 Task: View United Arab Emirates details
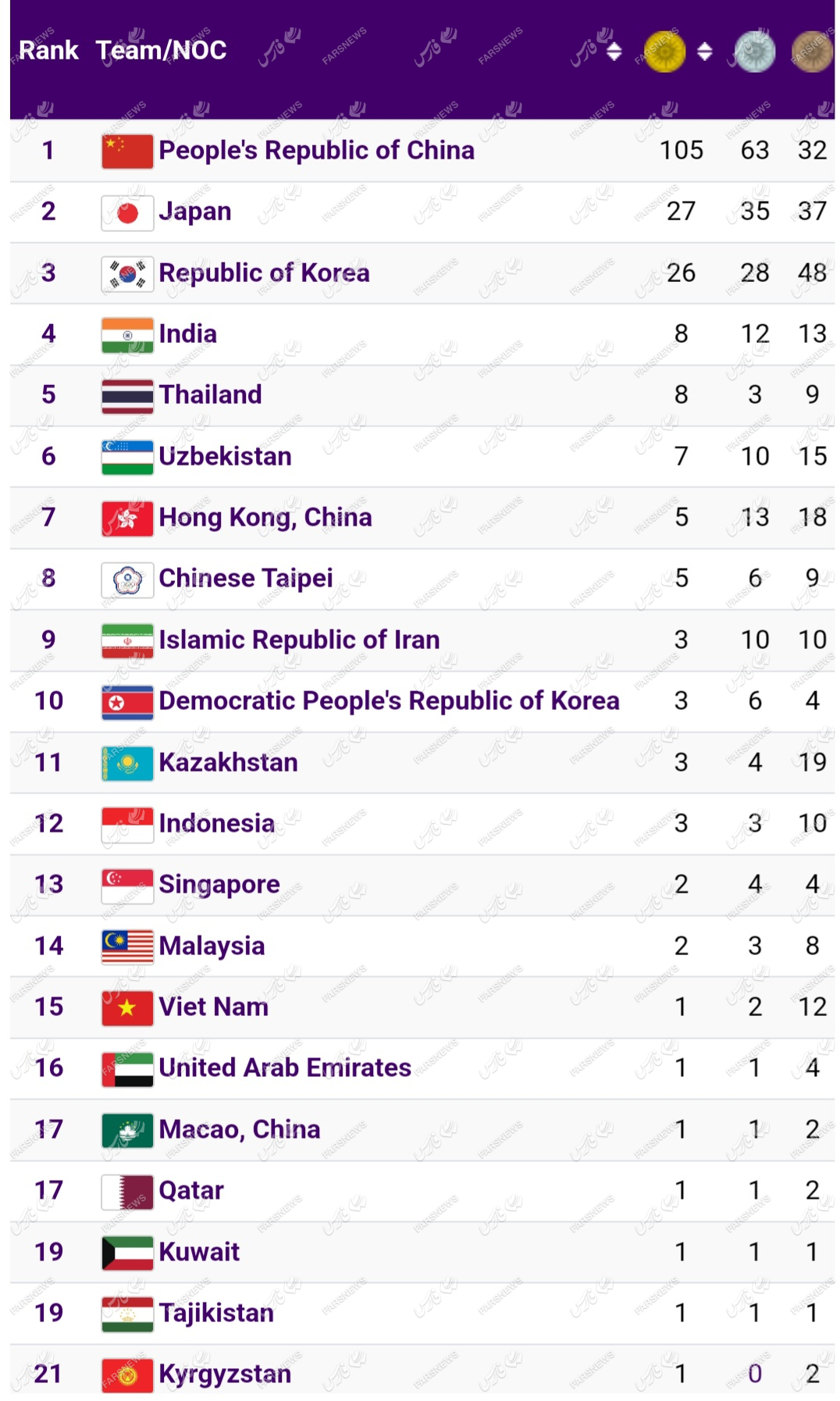pos(285,1068)
